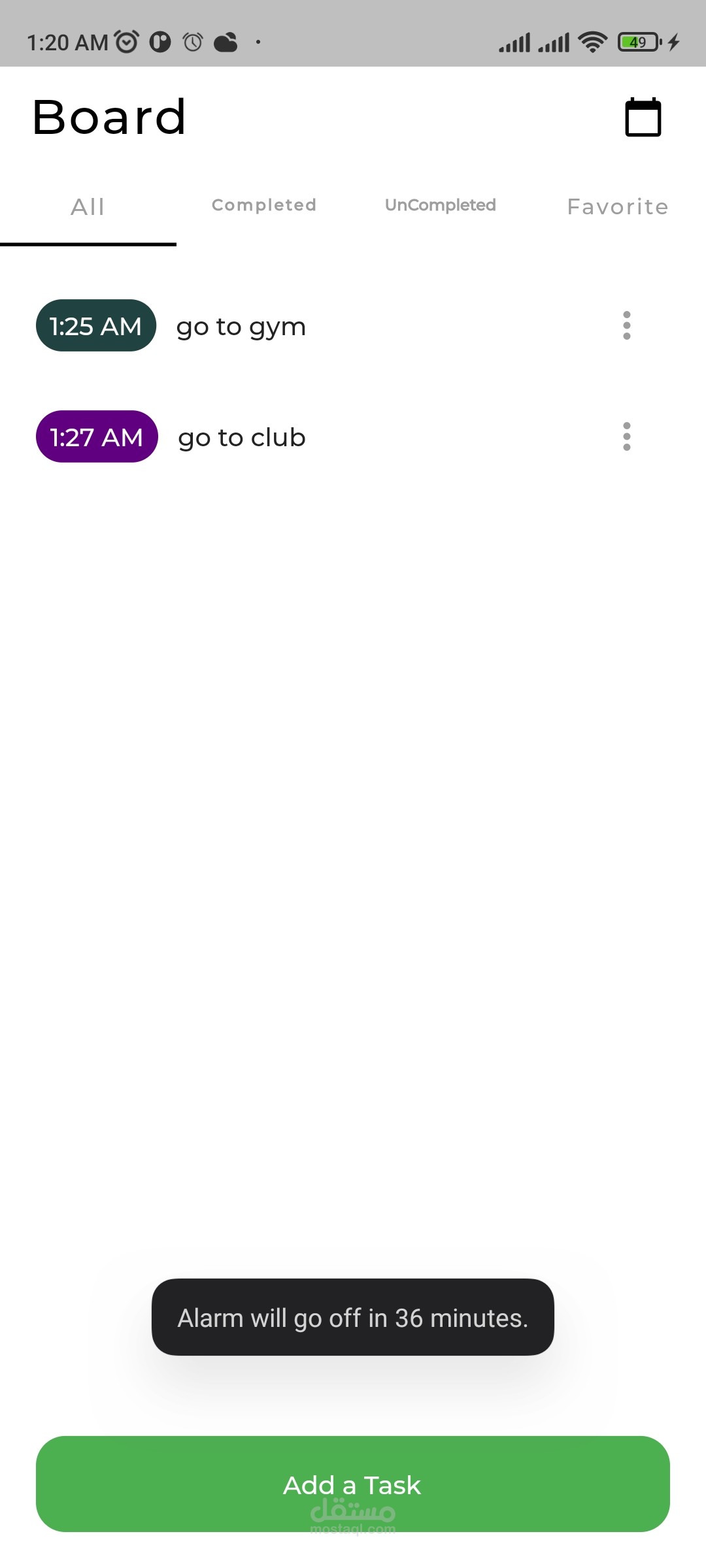706x1568 pixels.
Task: View the Favorite tab
Action: 618,207
